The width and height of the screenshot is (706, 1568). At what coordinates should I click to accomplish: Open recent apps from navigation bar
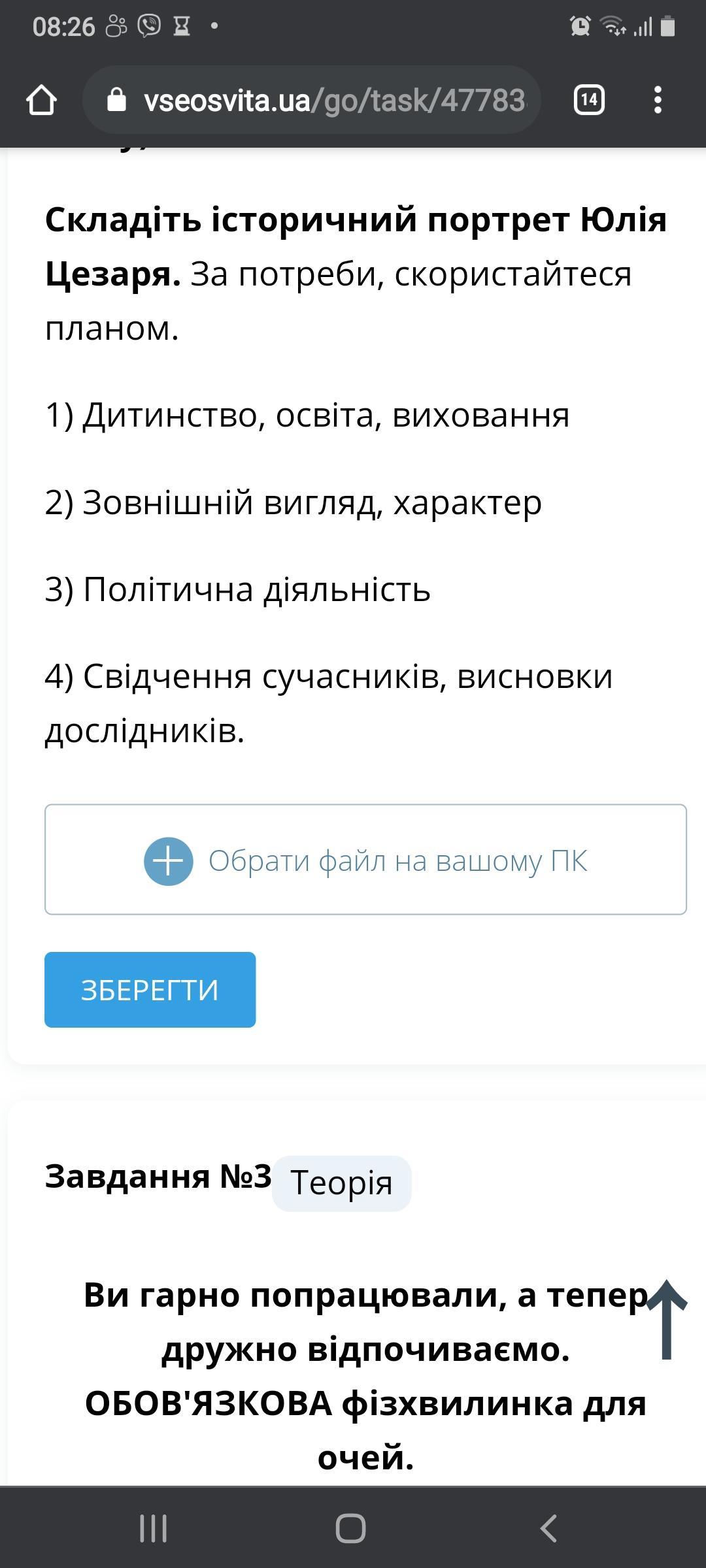click(x=154, y=1528)
